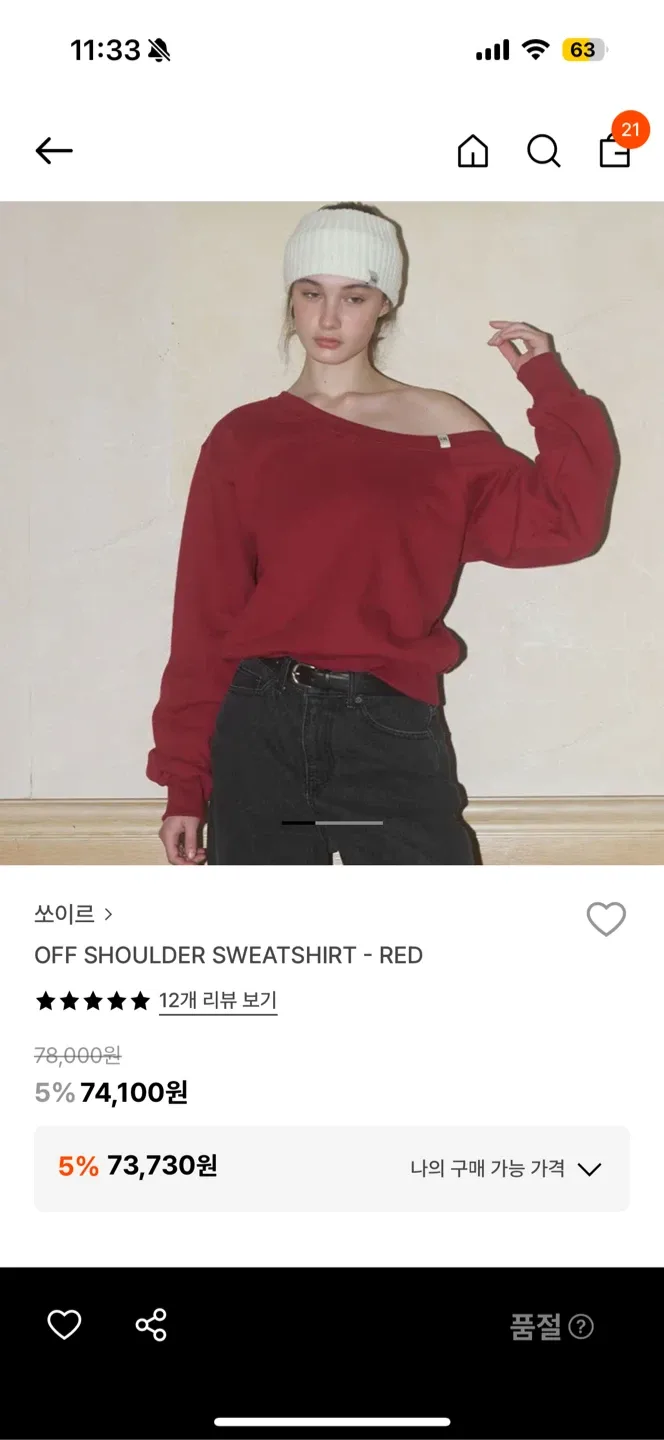Screen dimensions: 664x1440
Task: Share this sweatshirt product
Action: click(x=151, y=1325)
